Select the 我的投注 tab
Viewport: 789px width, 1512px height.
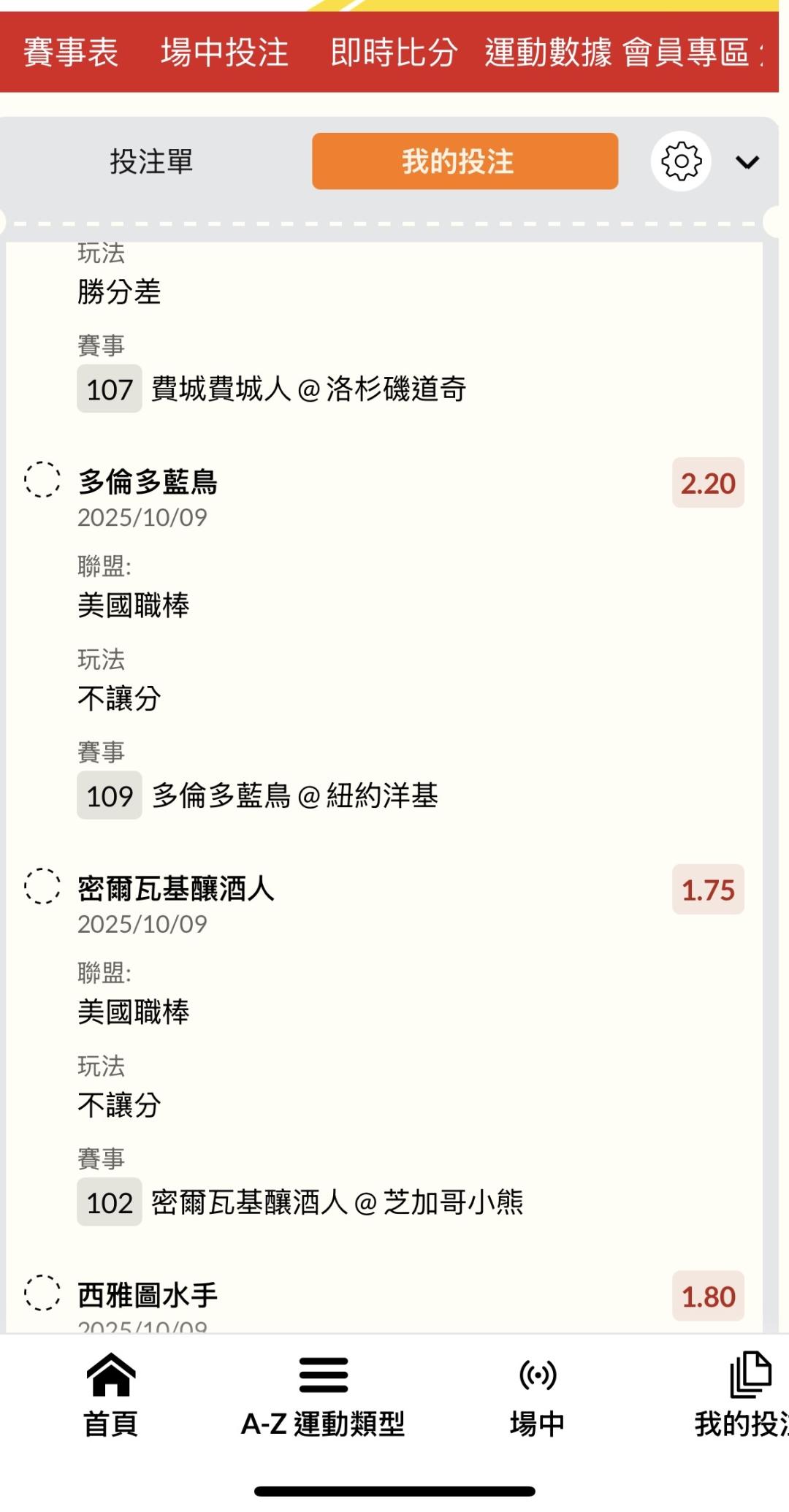pos(465,161)
